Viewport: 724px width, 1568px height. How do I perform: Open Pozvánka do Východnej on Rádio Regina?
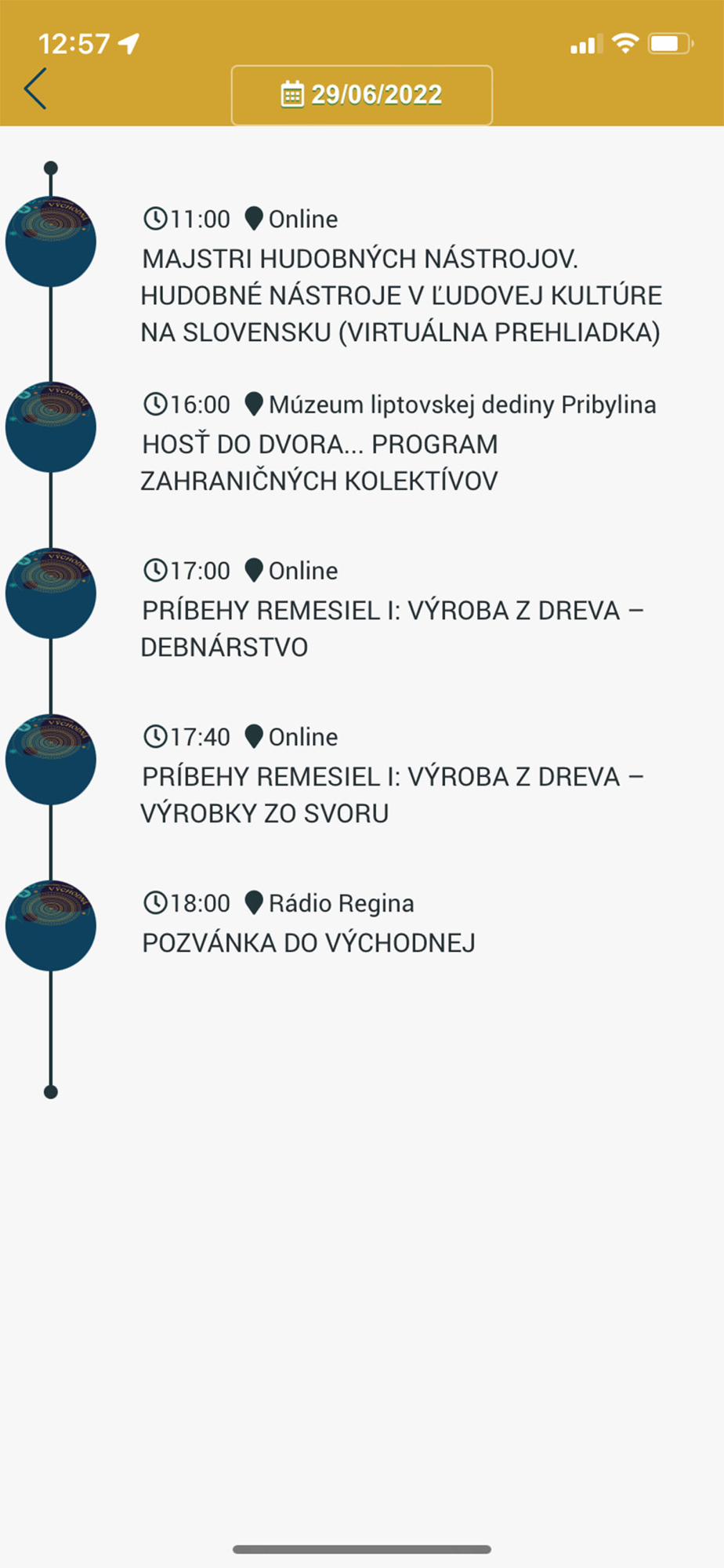309,942
